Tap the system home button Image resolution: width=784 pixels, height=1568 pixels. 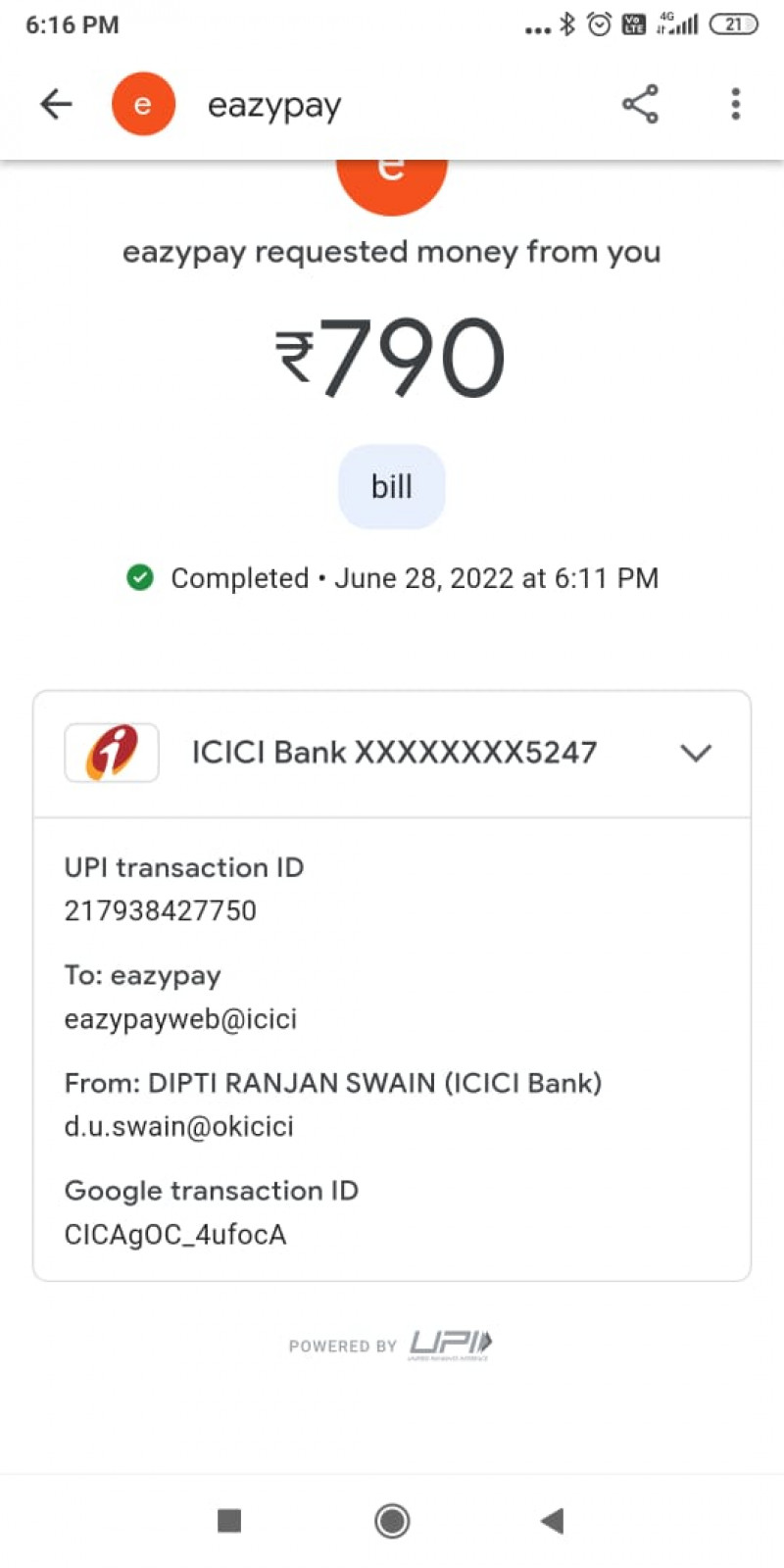pos(392,1521)
